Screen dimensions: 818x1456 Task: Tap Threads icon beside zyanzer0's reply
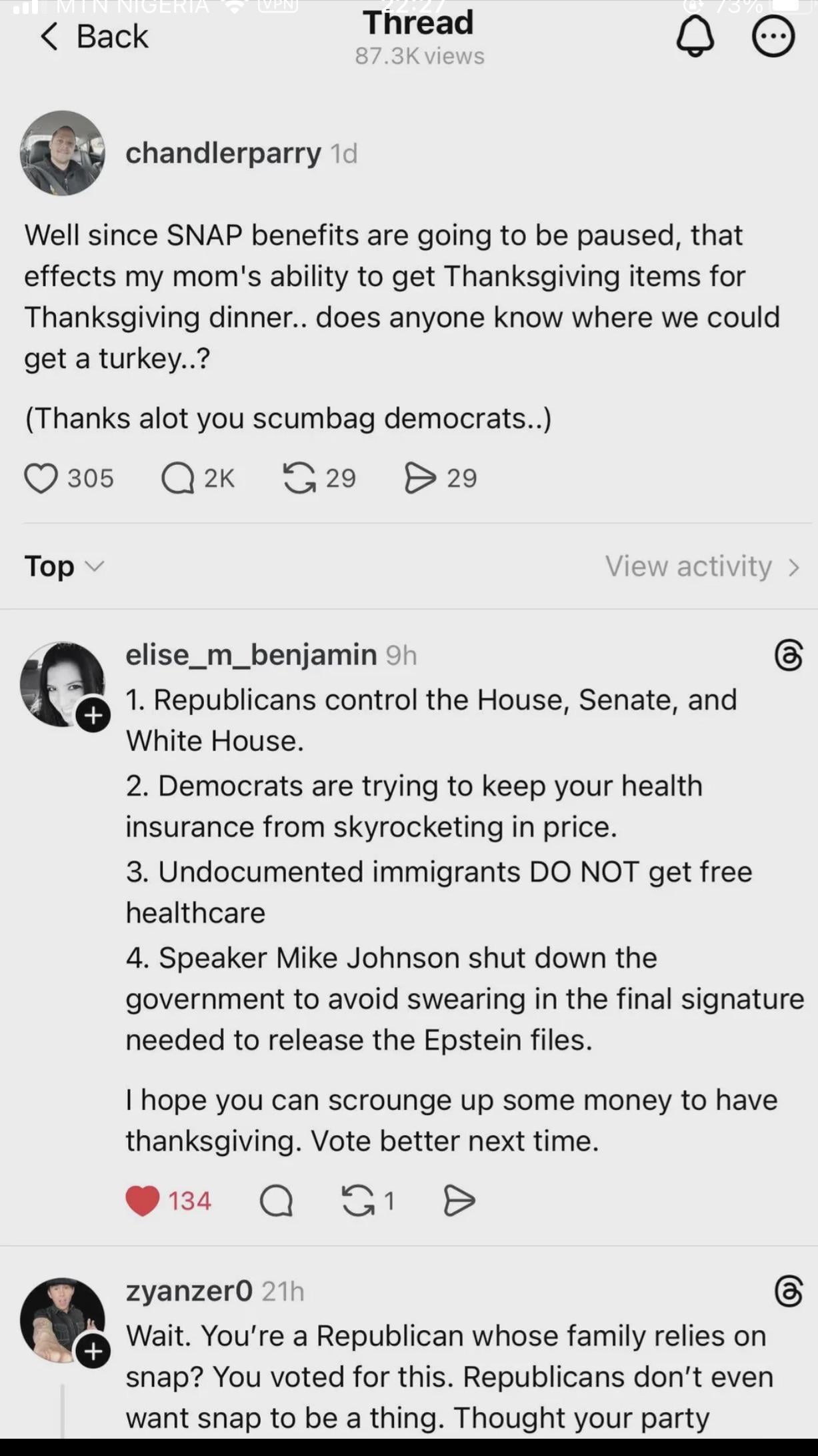point(789,1291)
